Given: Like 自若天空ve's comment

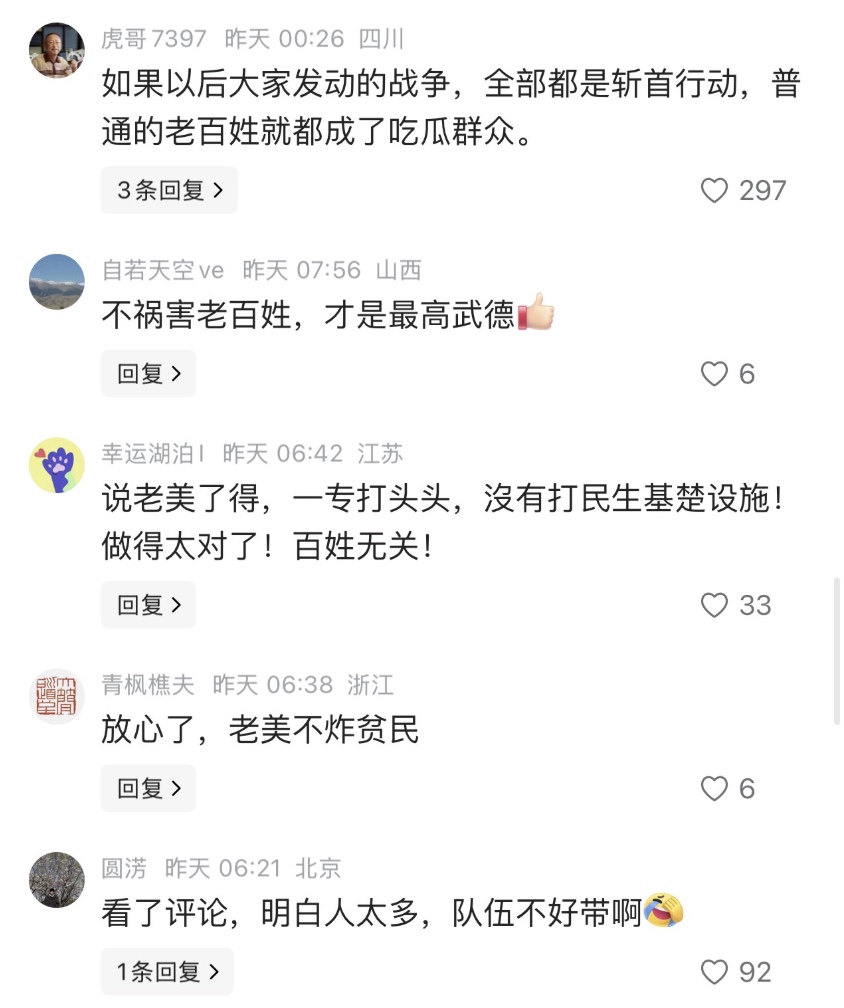Looking at the screenshot, I should pyautogui.click(x=714, y=374).
